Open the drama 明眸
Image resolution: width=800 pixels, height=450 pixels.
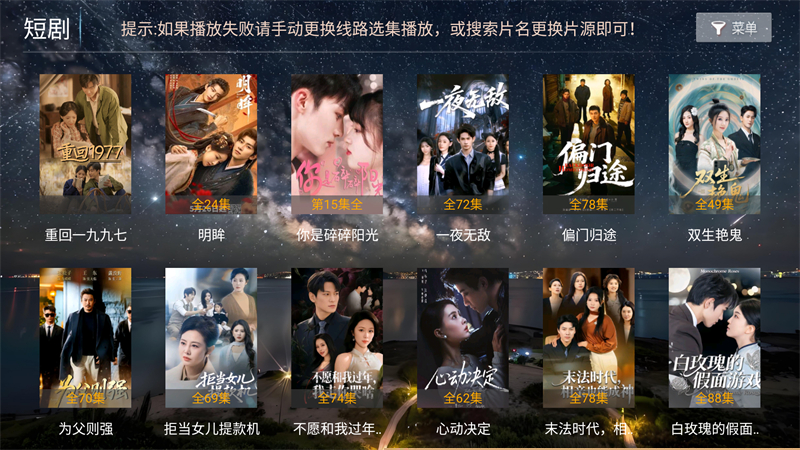pyautogui.click(x=211, y=143)
